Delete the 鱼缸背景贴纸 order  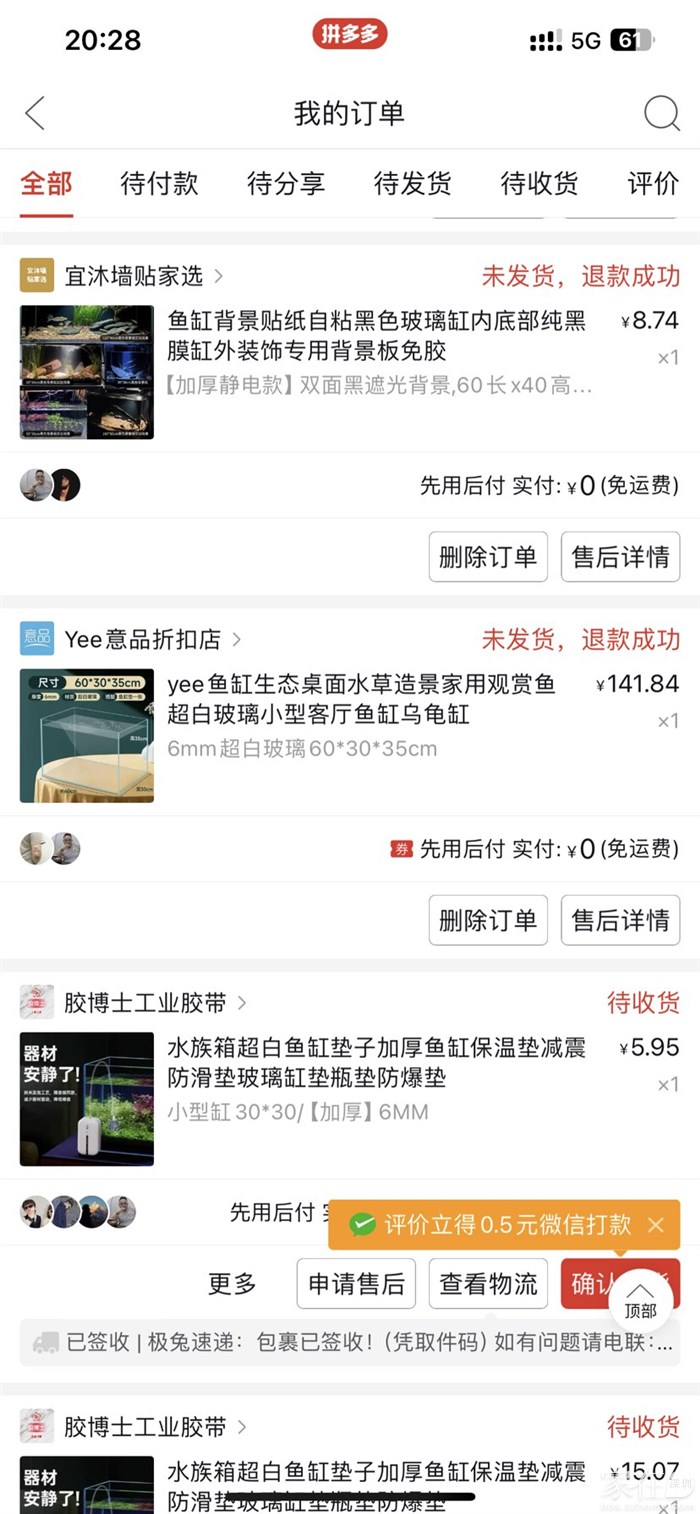[488, 557]
